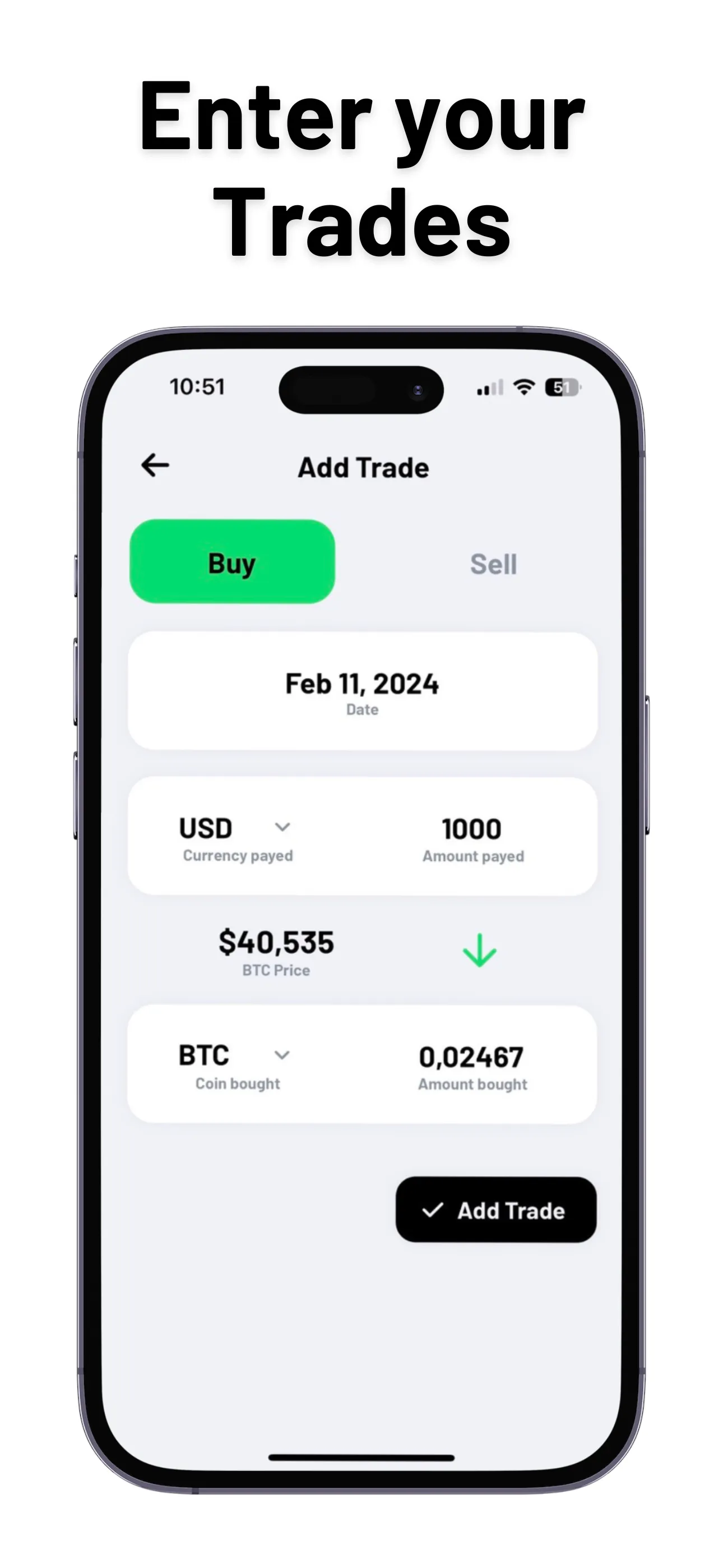
Task: Click the green down arrow conversion icon
Action: point(479,949)
